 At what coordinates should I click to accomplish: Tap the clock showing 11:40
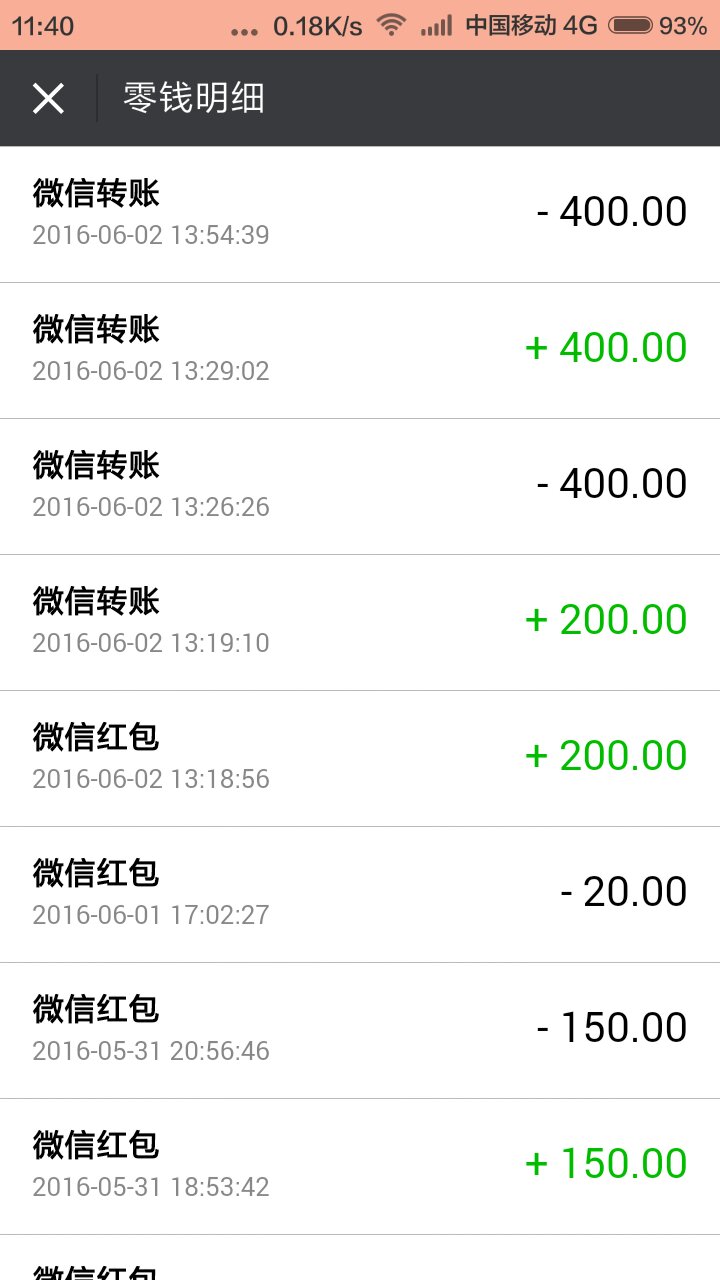pyautogui.click(x=44, y=22)
